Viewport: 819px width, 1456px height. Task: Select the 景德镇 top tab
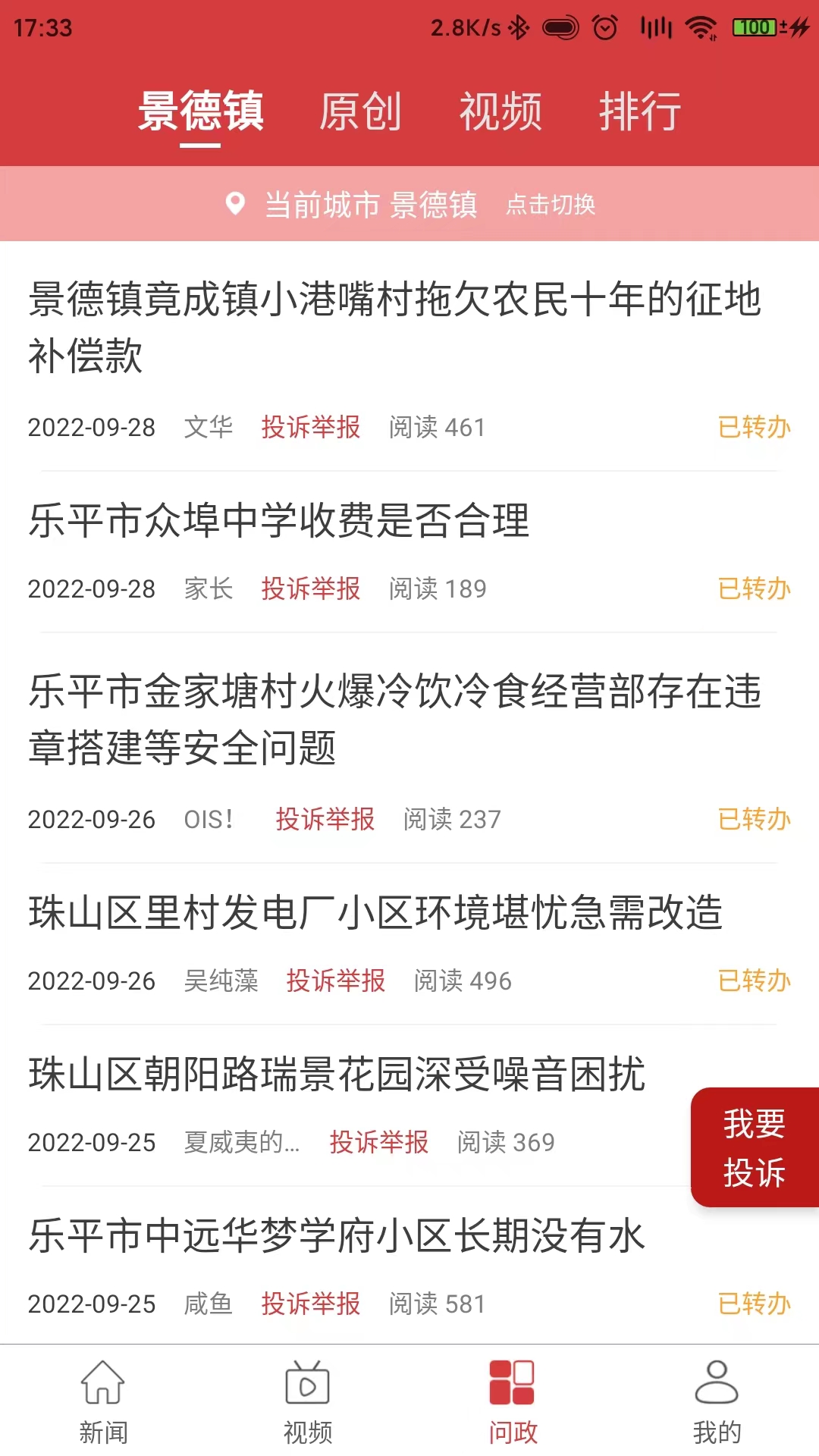[201, 111]
